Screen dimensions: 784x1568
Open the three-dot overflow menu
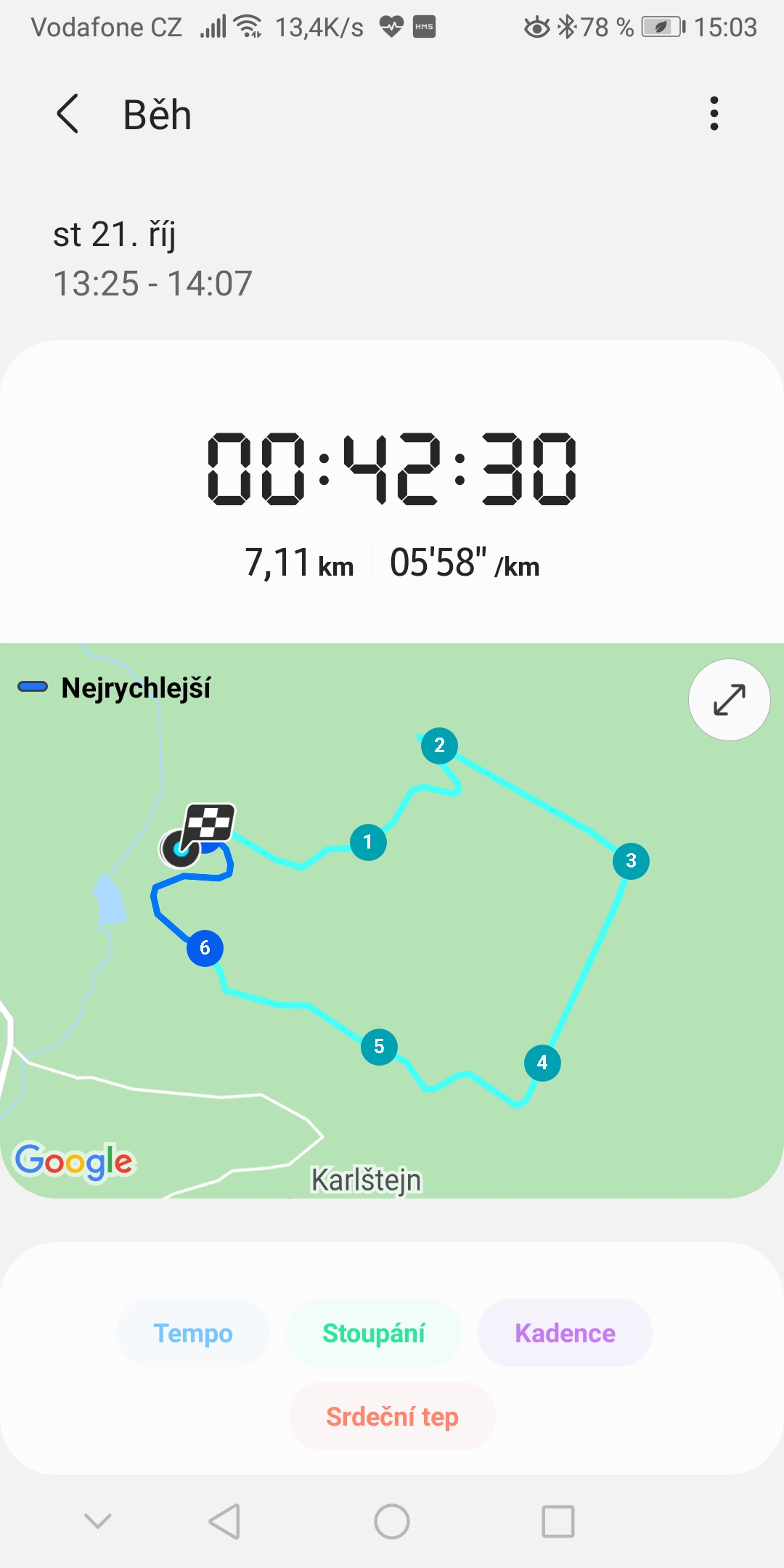point(714,114)
